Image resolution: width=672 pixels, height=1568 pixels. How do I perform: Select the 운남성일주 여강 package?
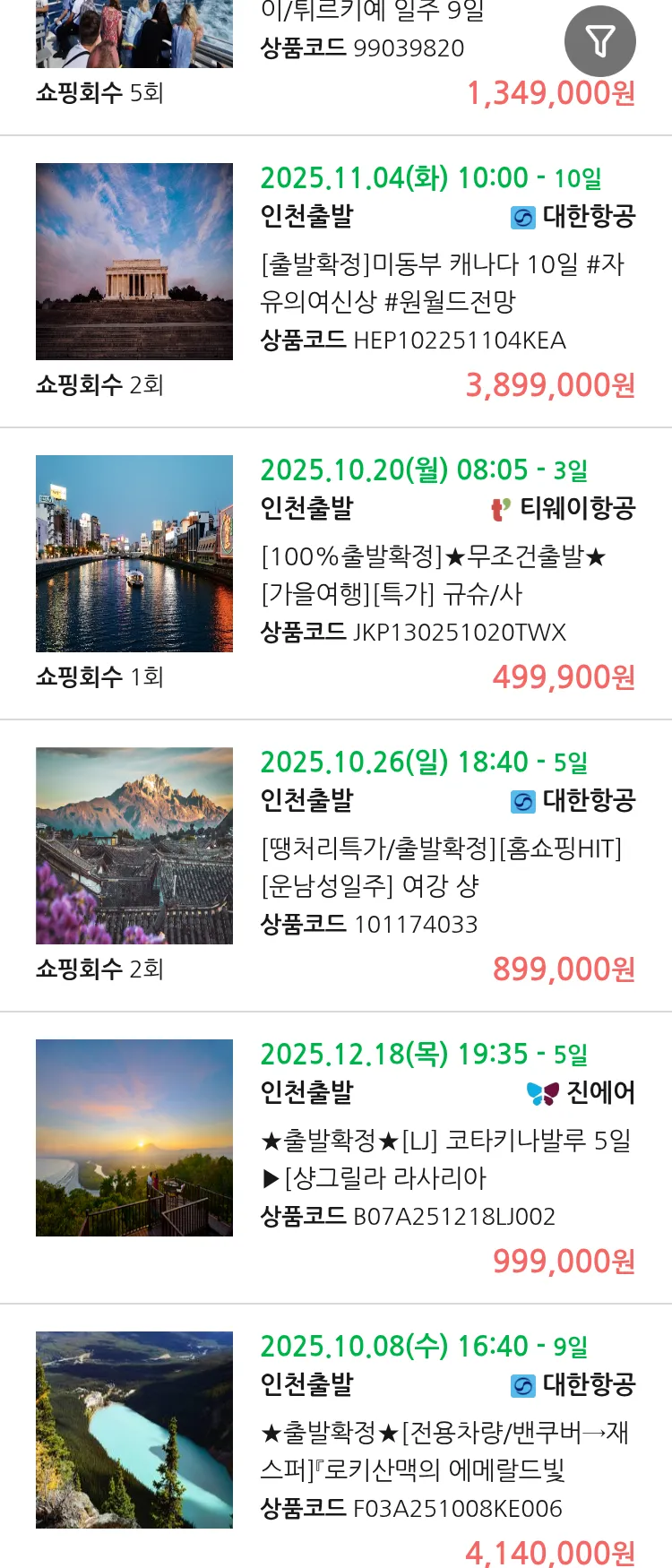coord(441,866)
